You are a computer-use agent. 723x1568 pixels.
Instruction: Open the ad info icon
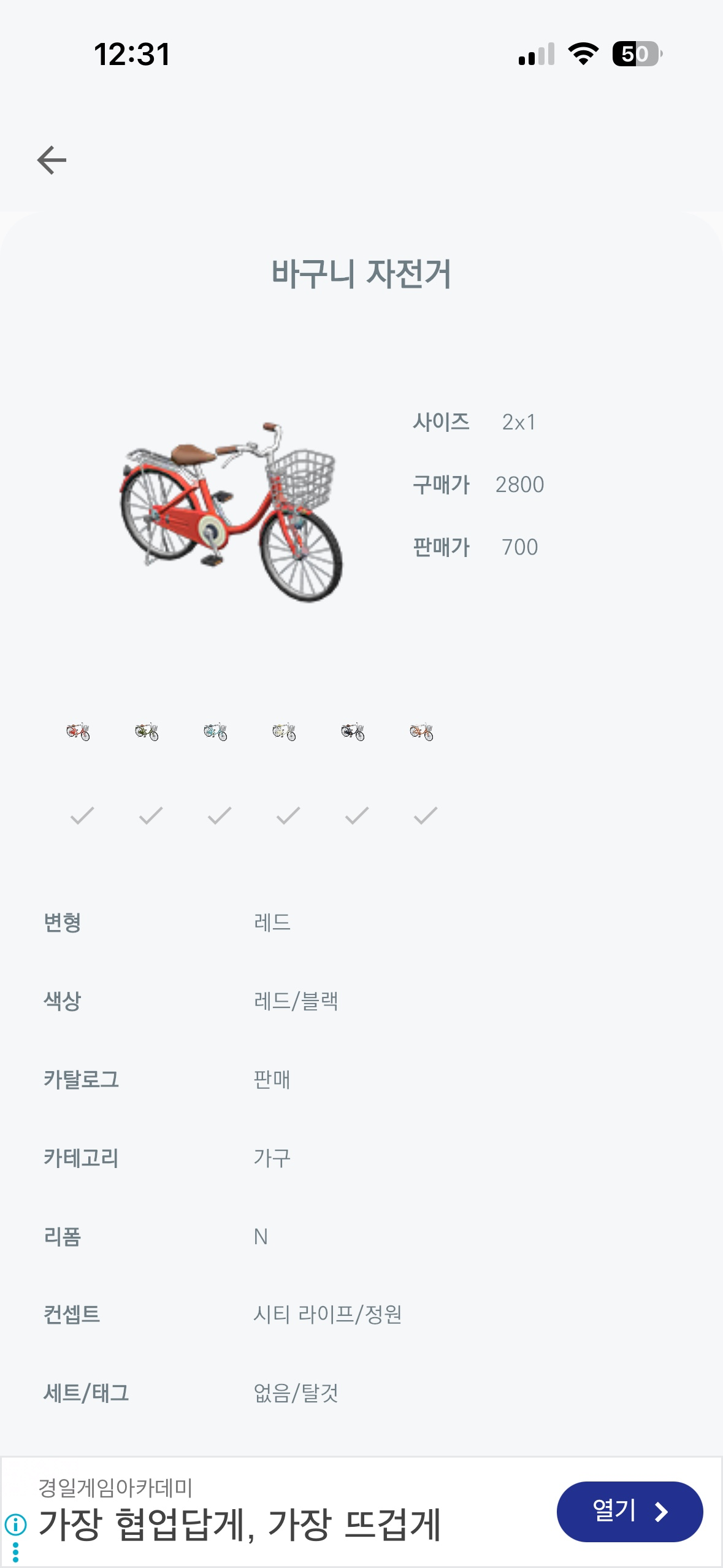pyautogui.click(x=15, y=1524)
